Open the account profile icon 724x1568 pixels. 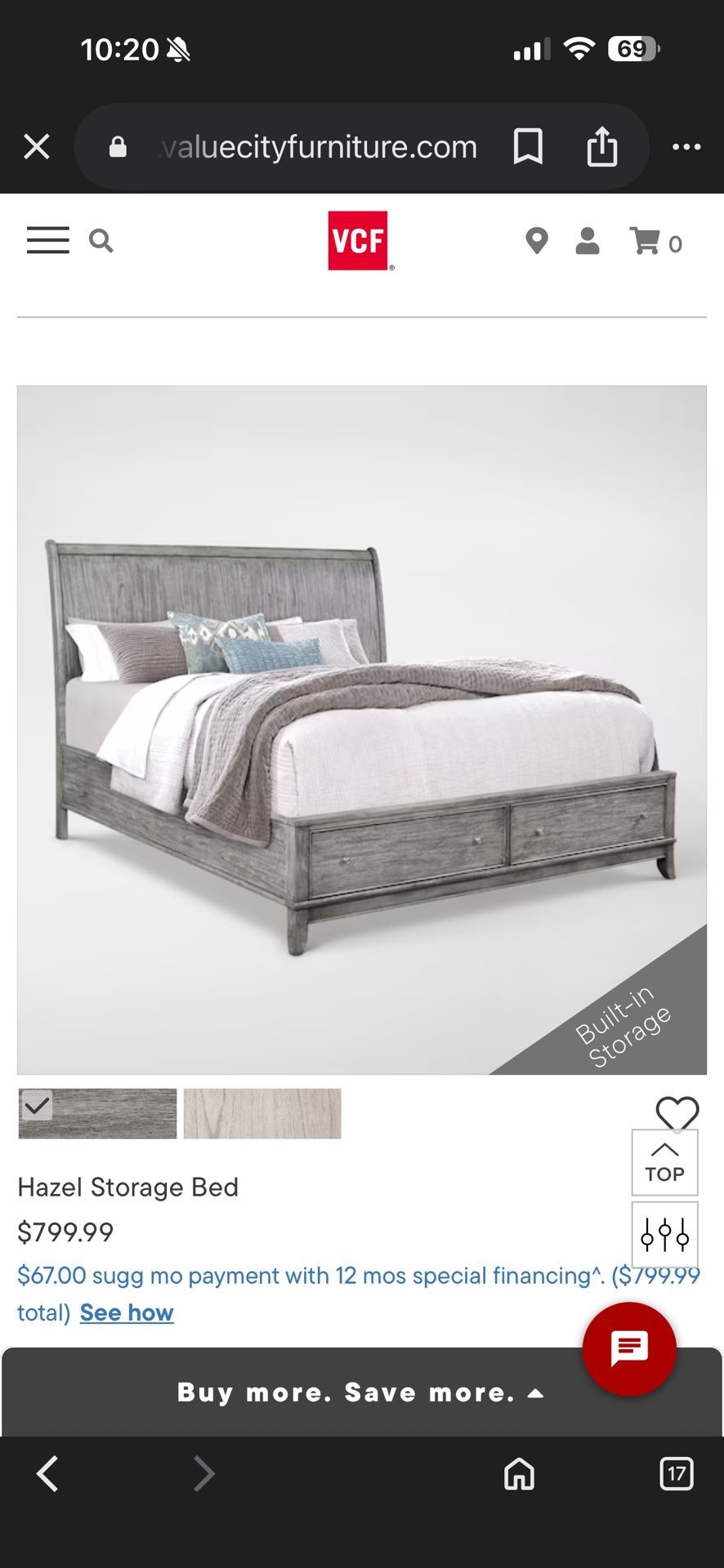point(588,242)
